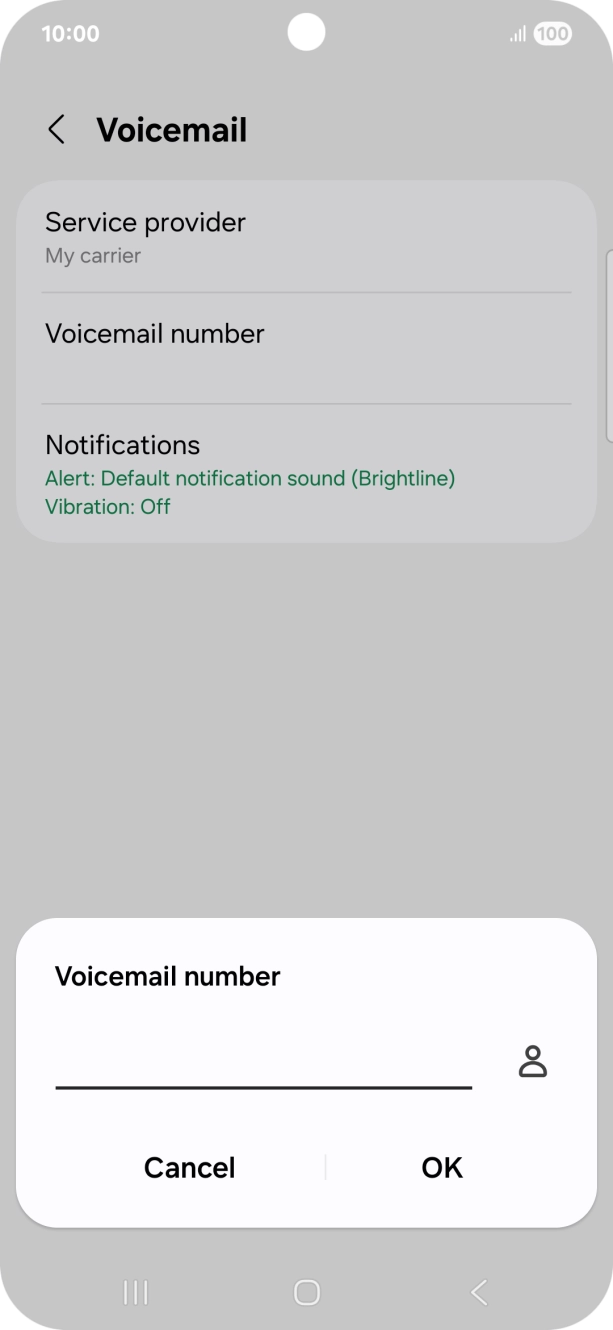613x1330 pixels.
Task: Confirm the voicemail number with OK
Action: point(442,1167)
